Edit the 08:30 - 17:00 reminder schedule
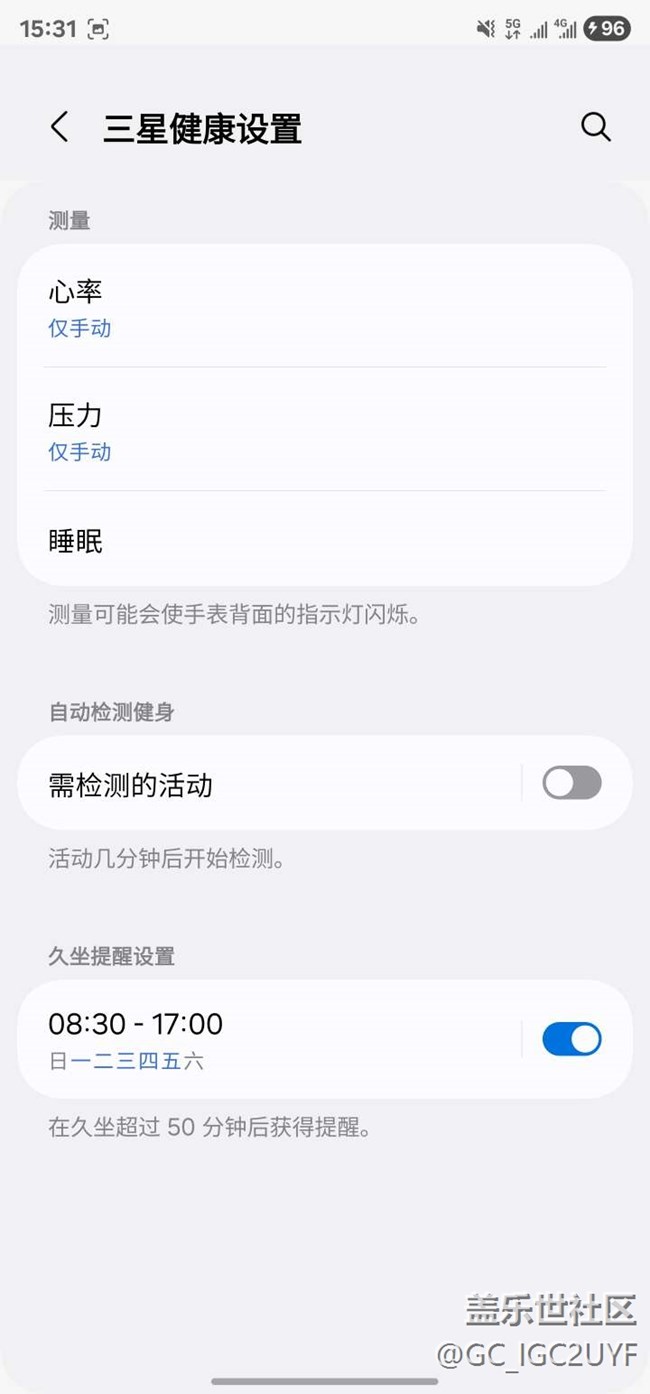 (x=268, y=1039)
